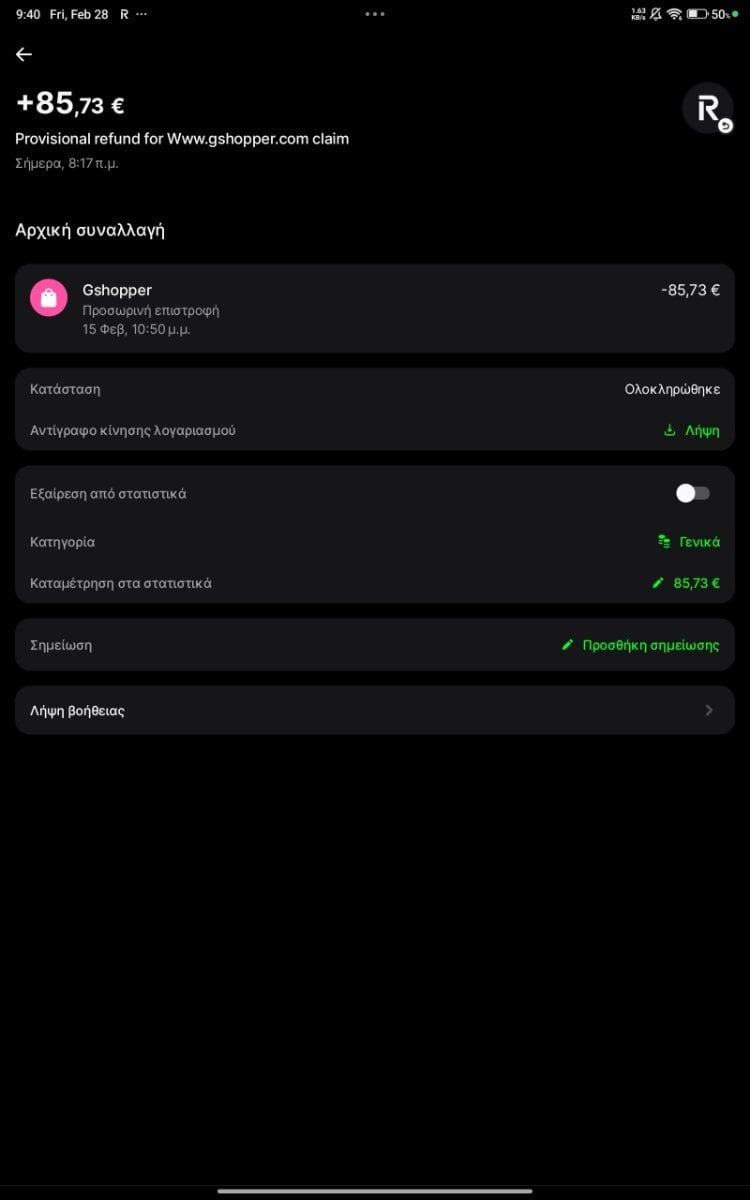This screenshot has height=1200, width=750.
Task: Go back using the top-left arrow
Action: pyautogui.click(x=24, y=55)
